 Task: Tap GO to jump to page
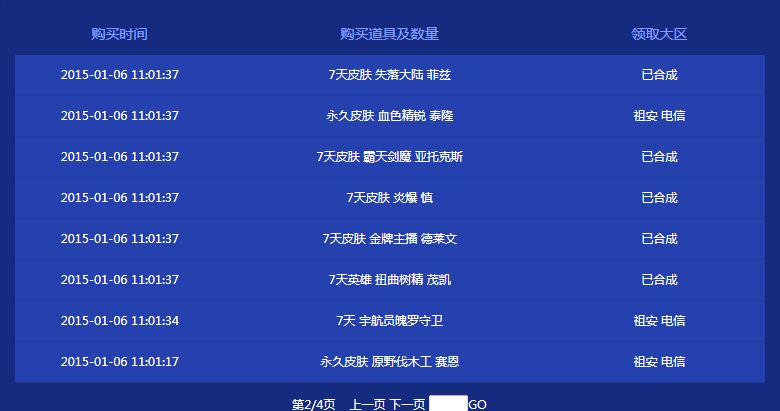pyautogui.click(x=478, y=404)
